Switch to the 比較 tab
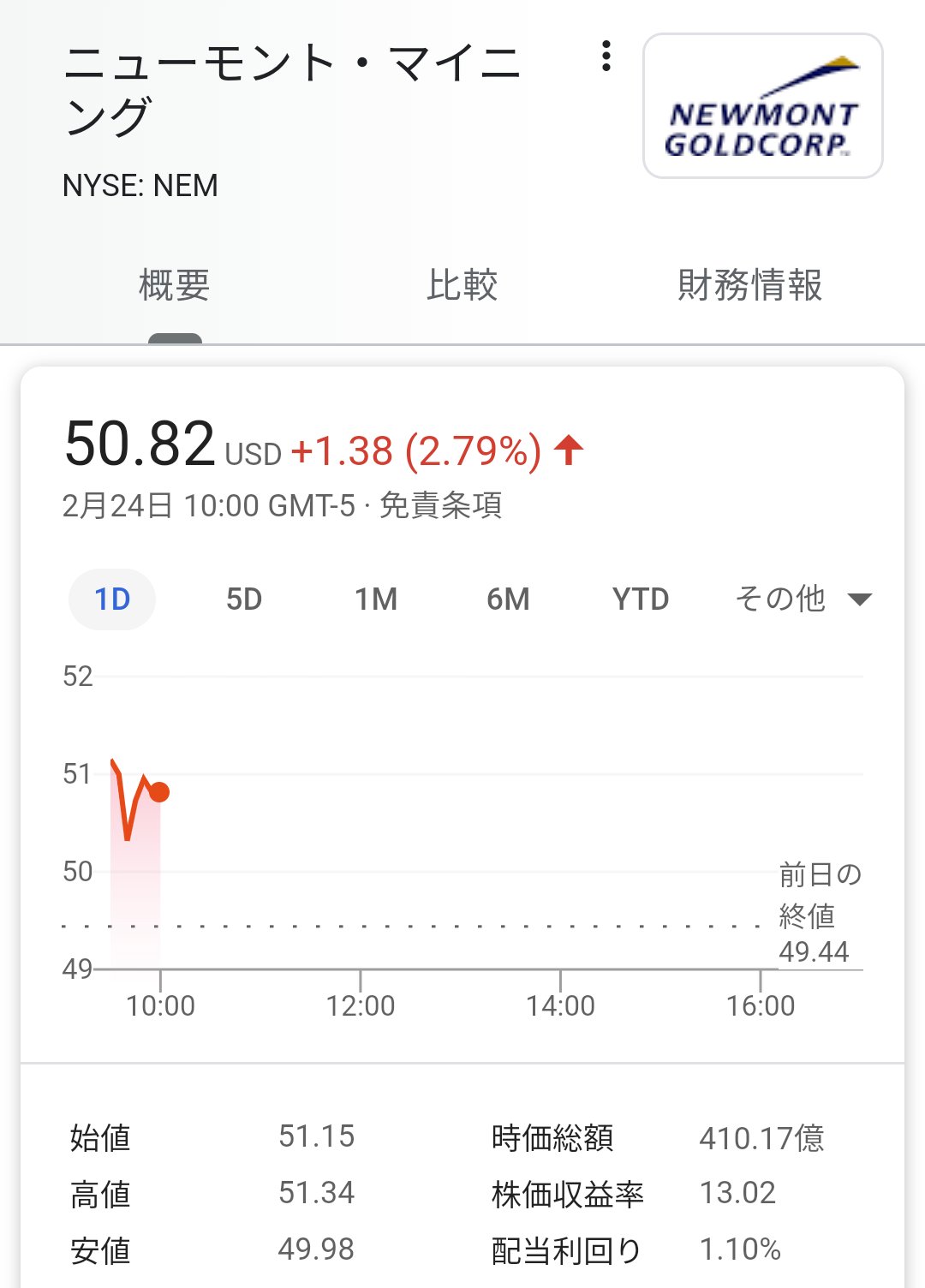925x1288 pixels. (x=462, y=285)
